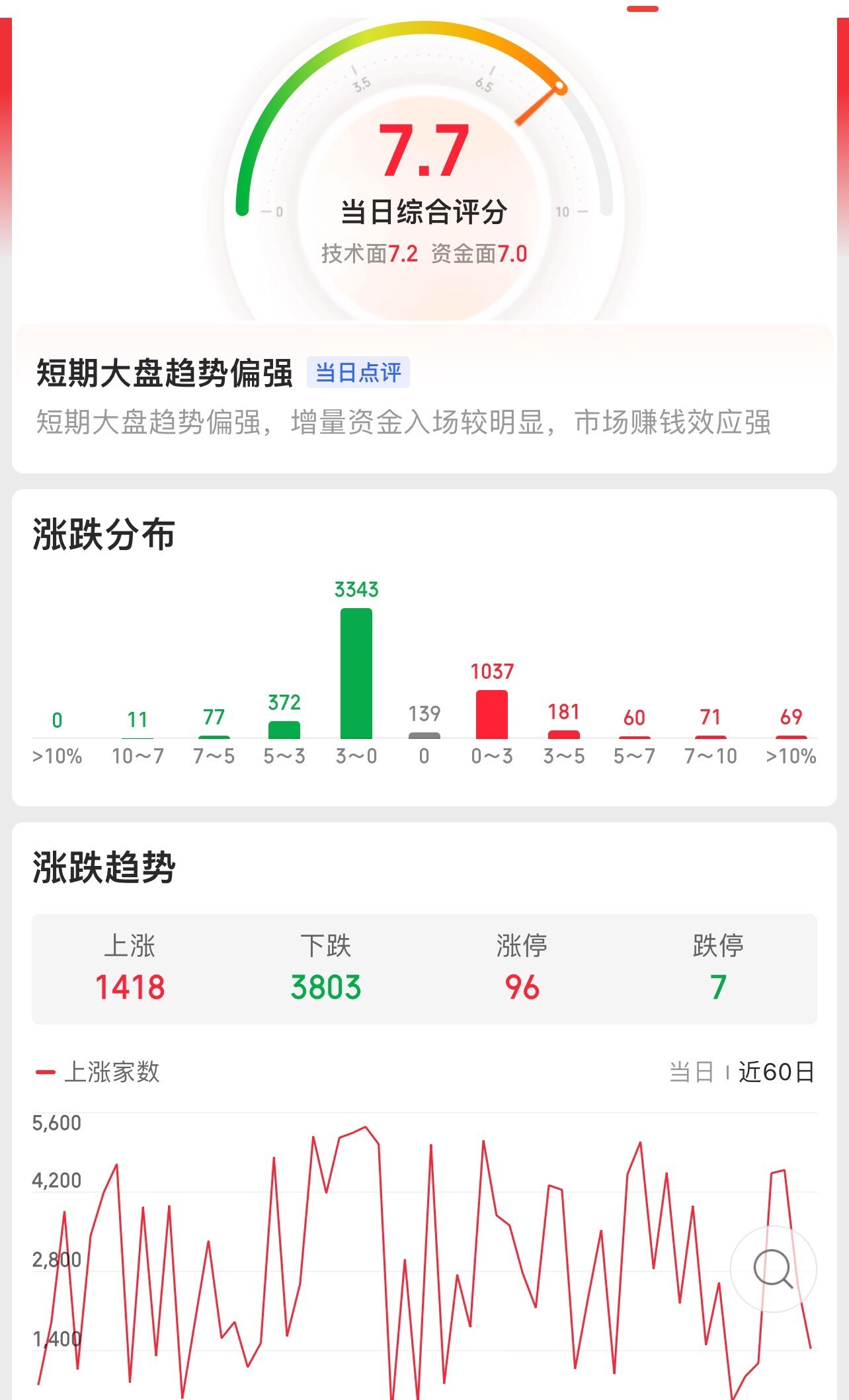Tap the floating magnifier search icon

773,1268
